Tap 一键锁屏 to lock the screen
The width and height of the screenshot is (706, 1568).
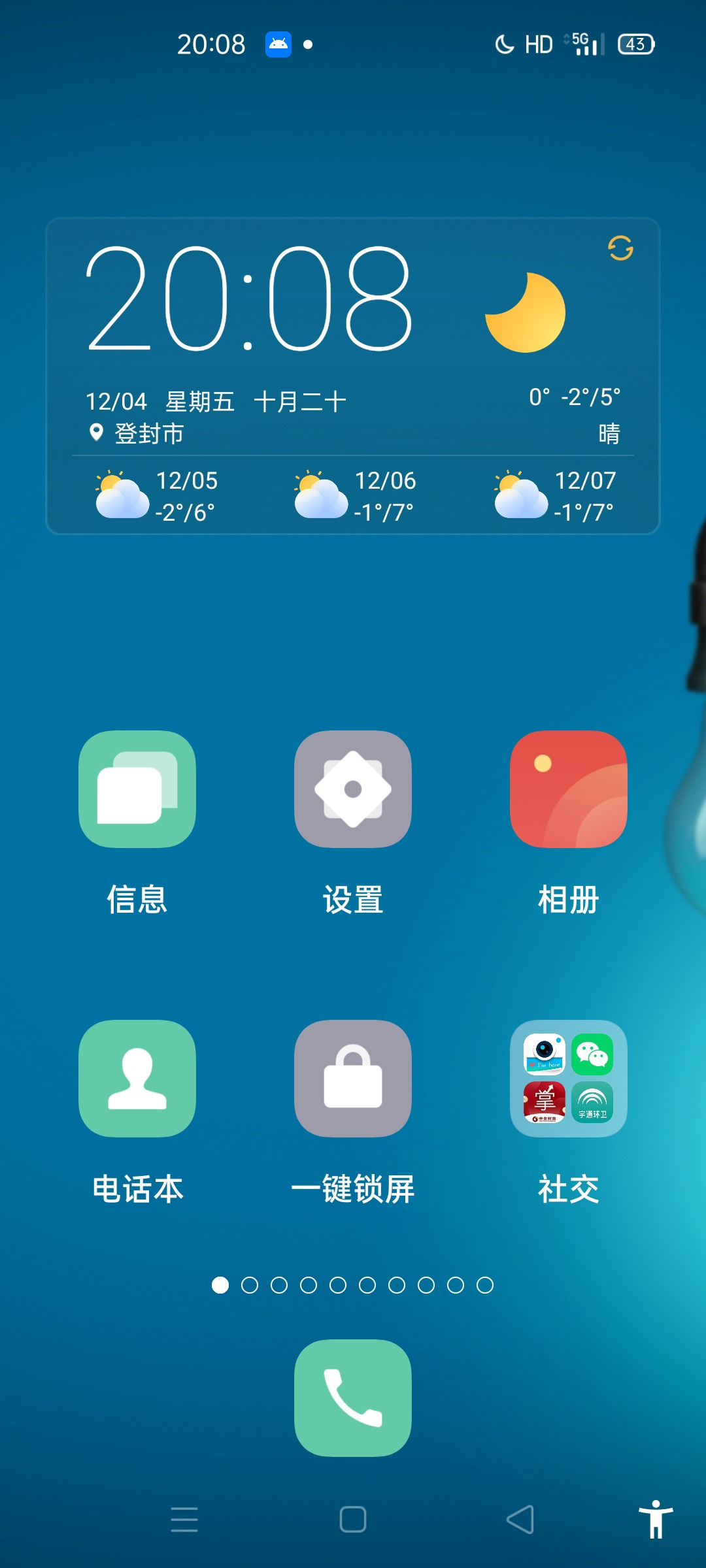353,1078
